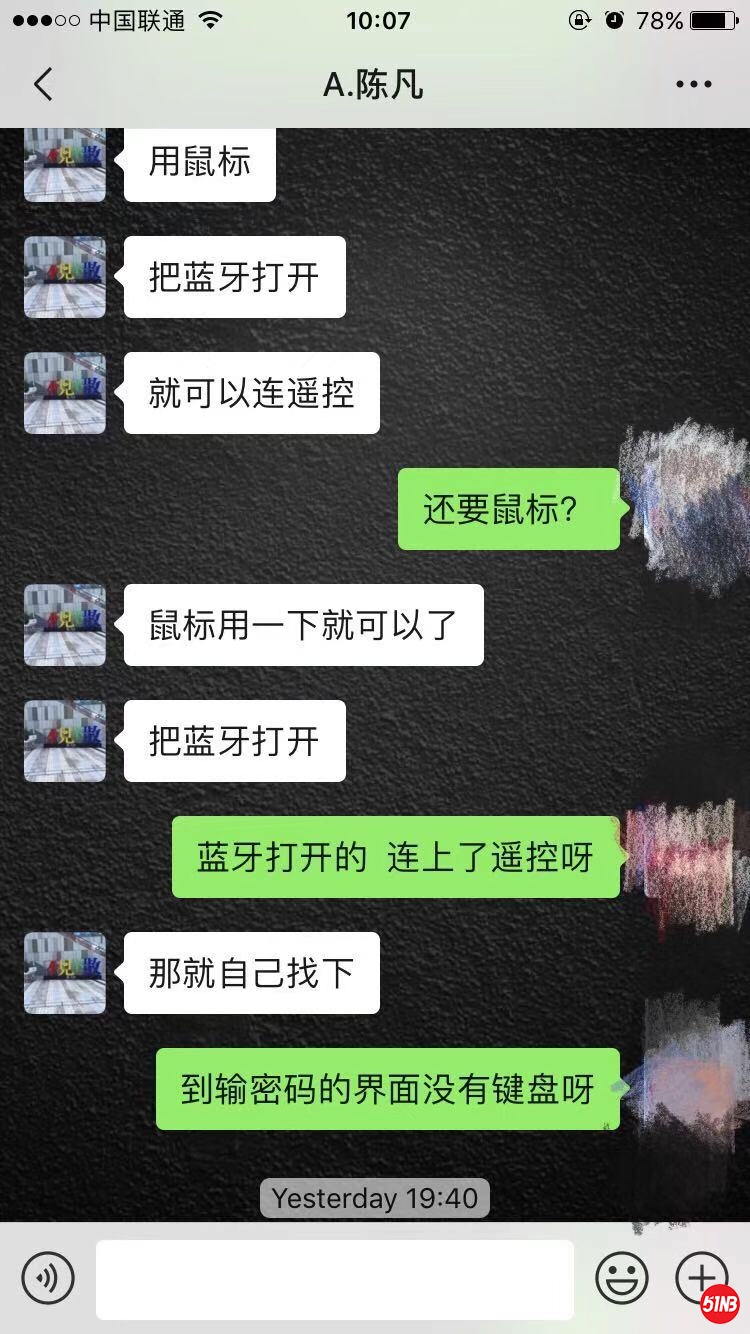Viewport: 750px width, 1334px height.
Task: Open contact avatar beside 用鼠标 message
Action: coord(65,165)
